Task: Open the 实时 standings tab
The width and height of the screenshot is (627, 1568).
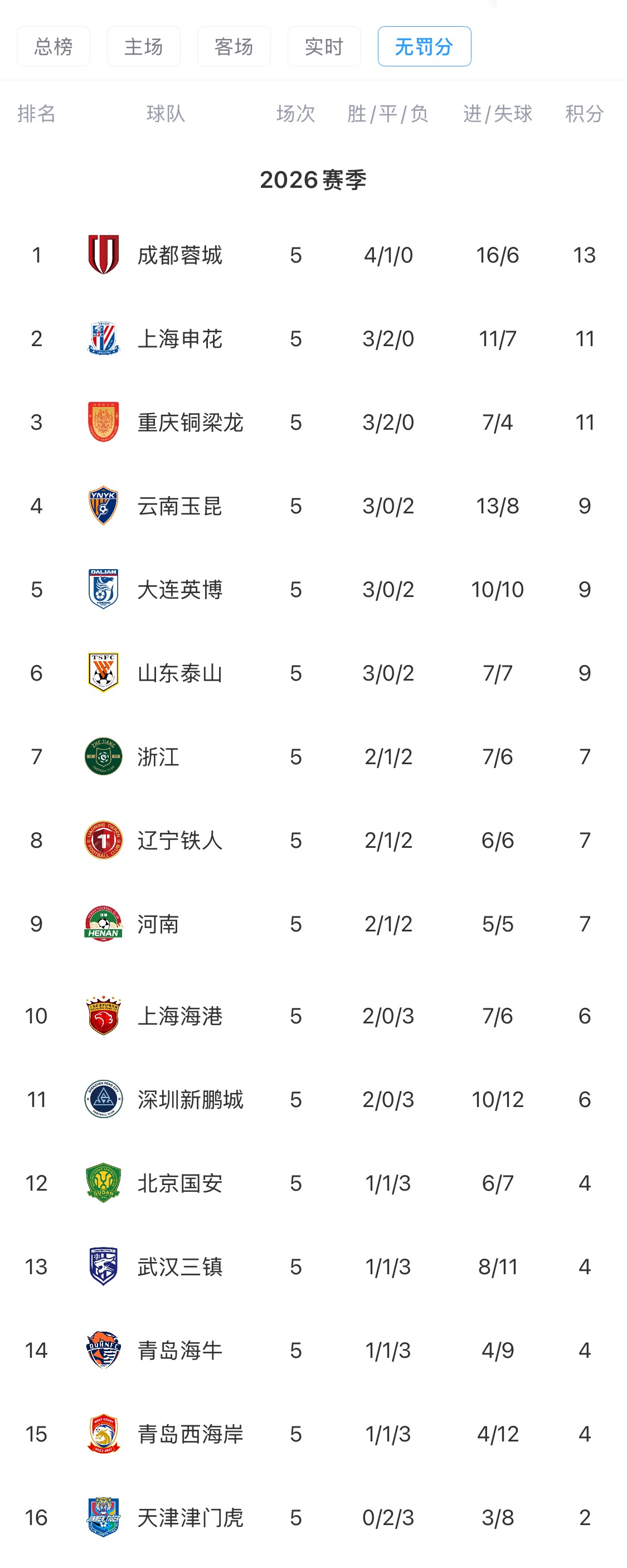Action: point(324,46)
